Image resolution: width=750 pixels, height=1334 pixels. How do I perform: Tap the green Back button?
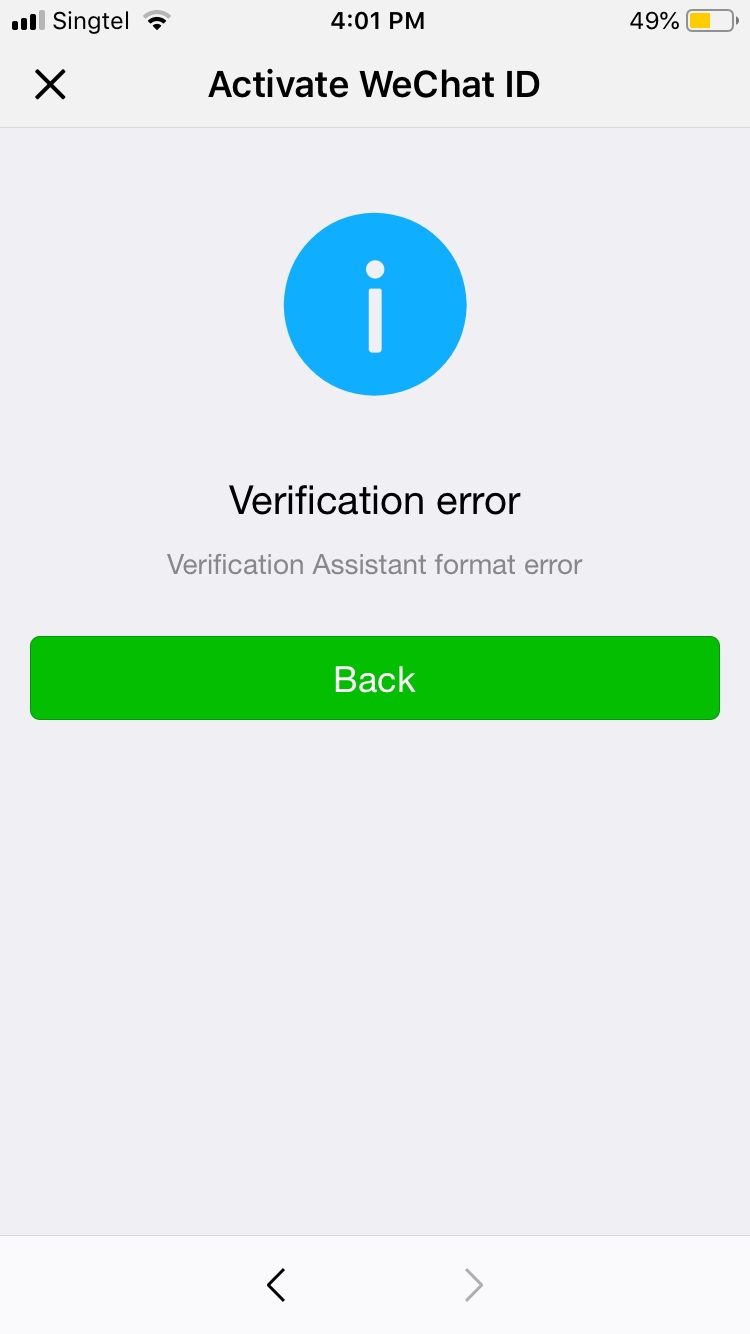pos(375,679)
